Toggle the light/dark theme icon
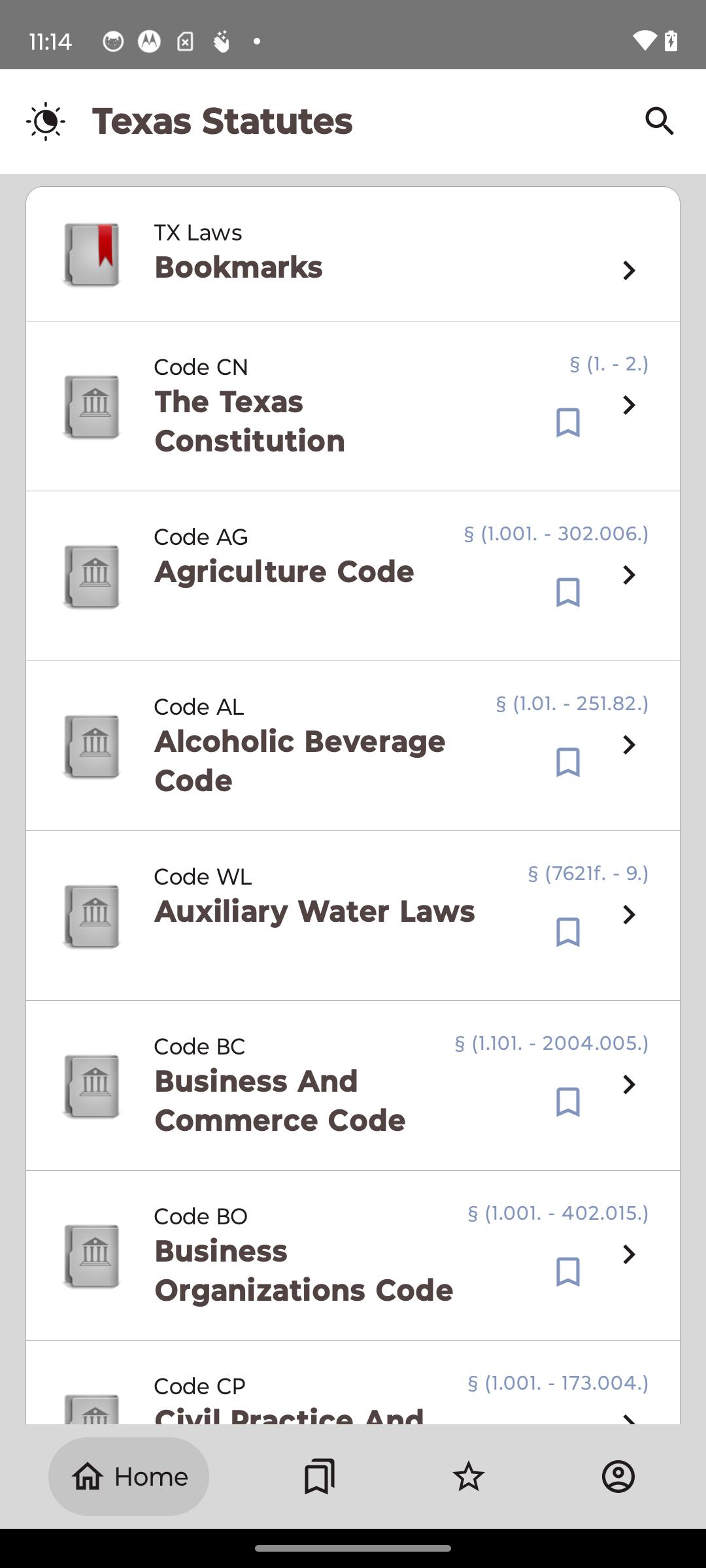706x1568 pixels. (x=46, y=122)
